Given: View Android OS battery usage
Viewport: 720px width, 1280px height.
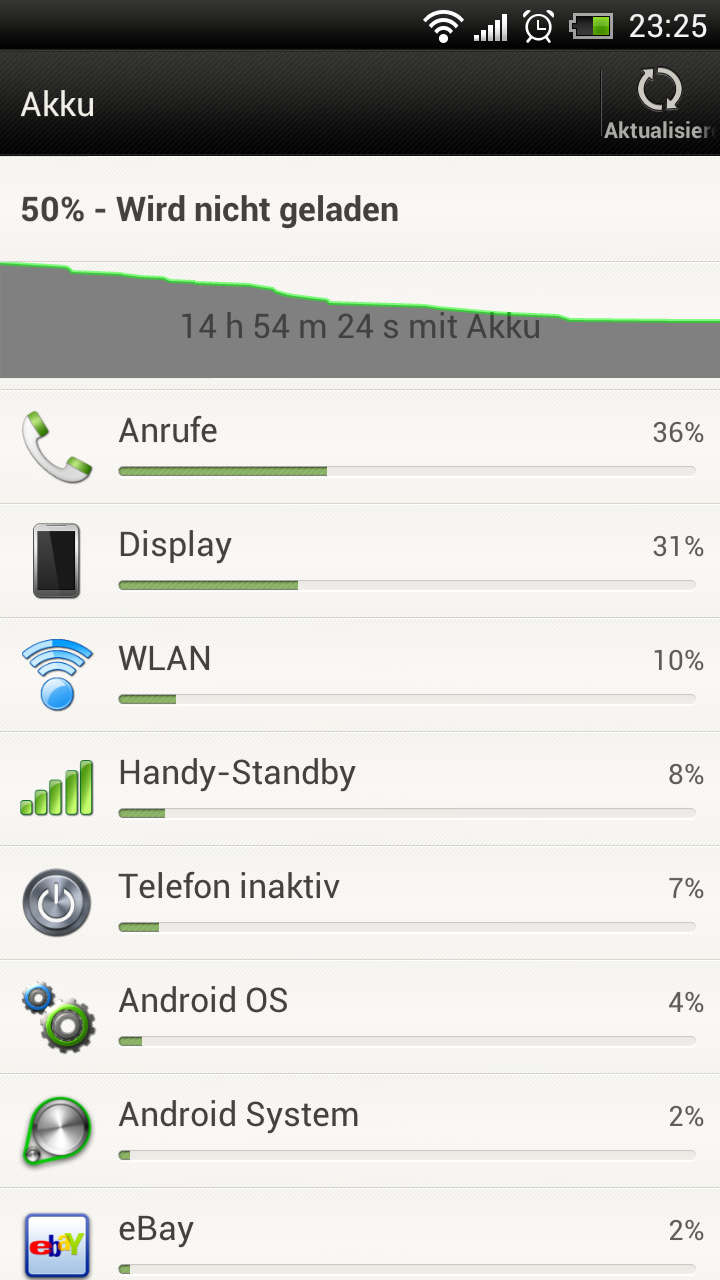Looking at the screenshot, I should coord(360,1017).
